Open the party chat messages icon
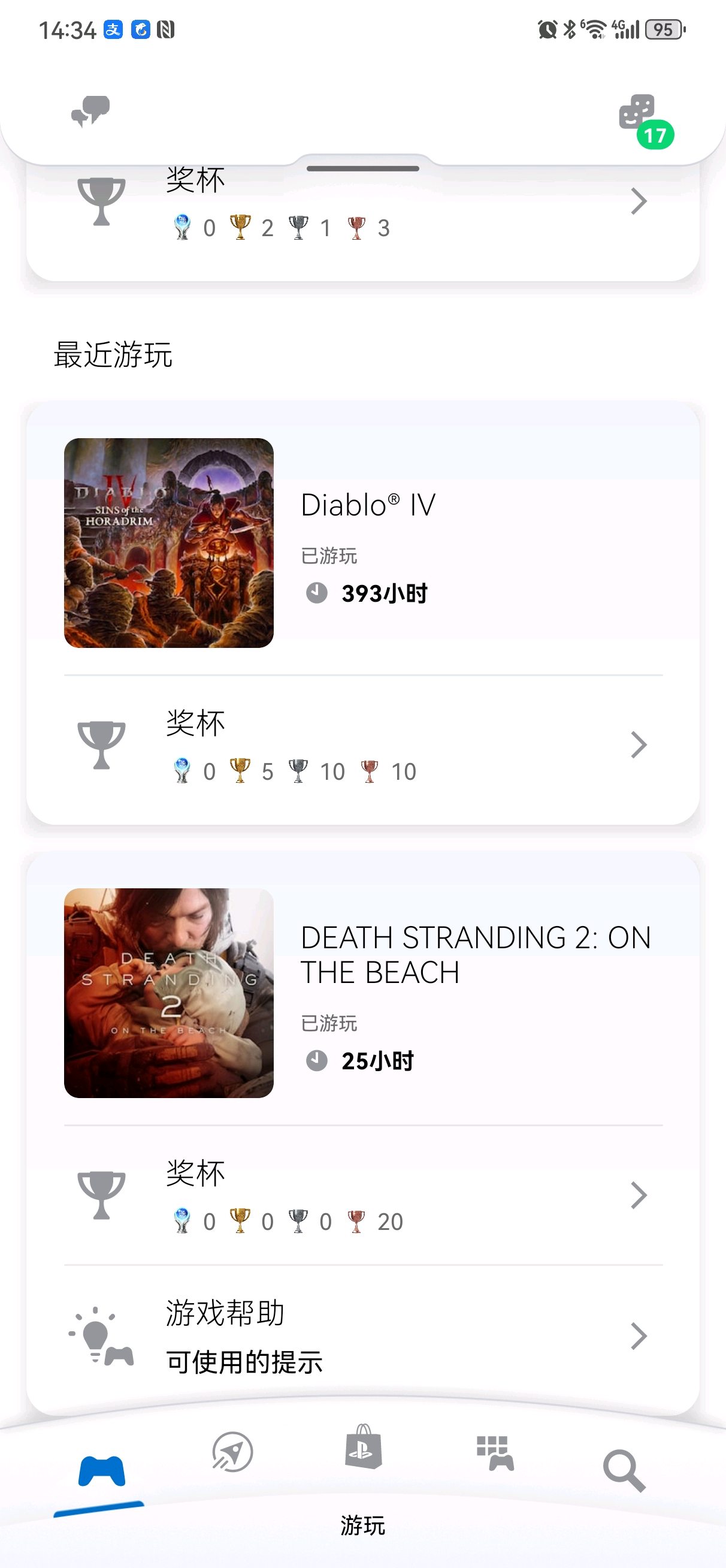The image size is (726, 1568). pyautogui.click(x=90, y=111)
